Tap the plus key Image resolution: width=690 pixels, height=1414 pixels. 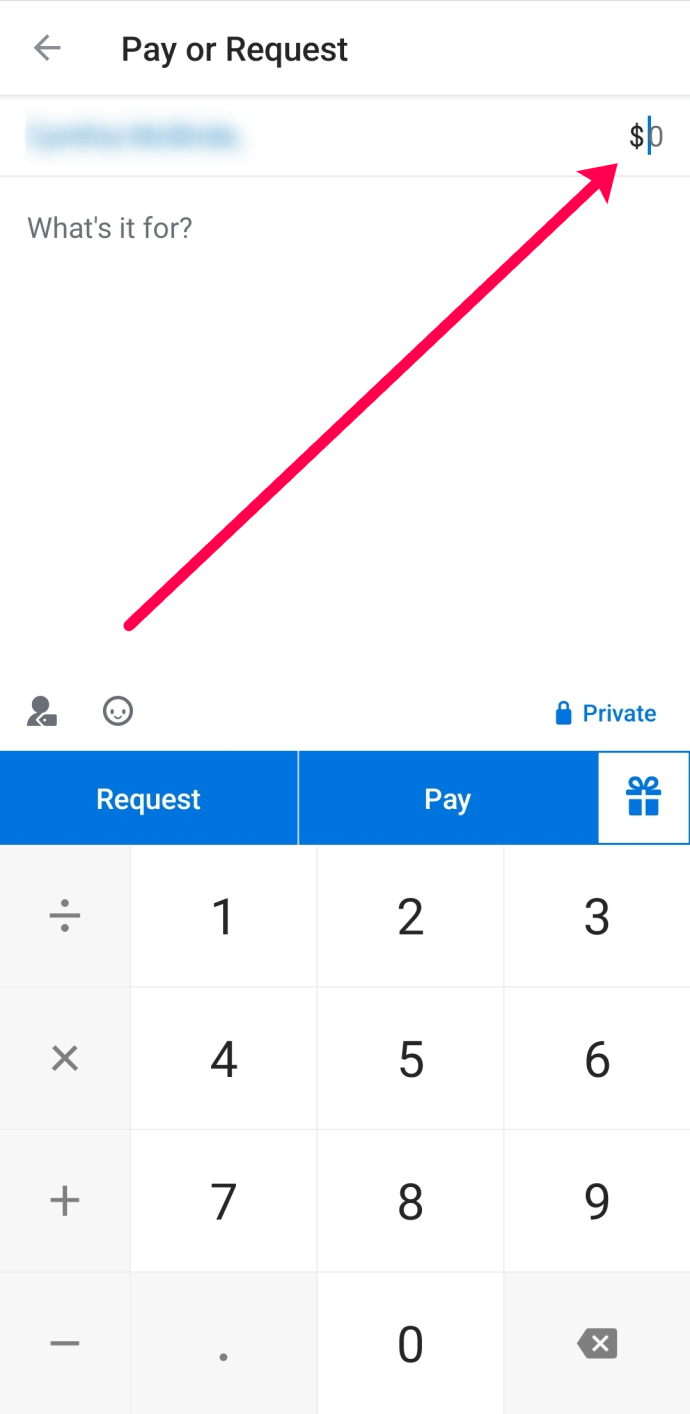[65, 1201]
